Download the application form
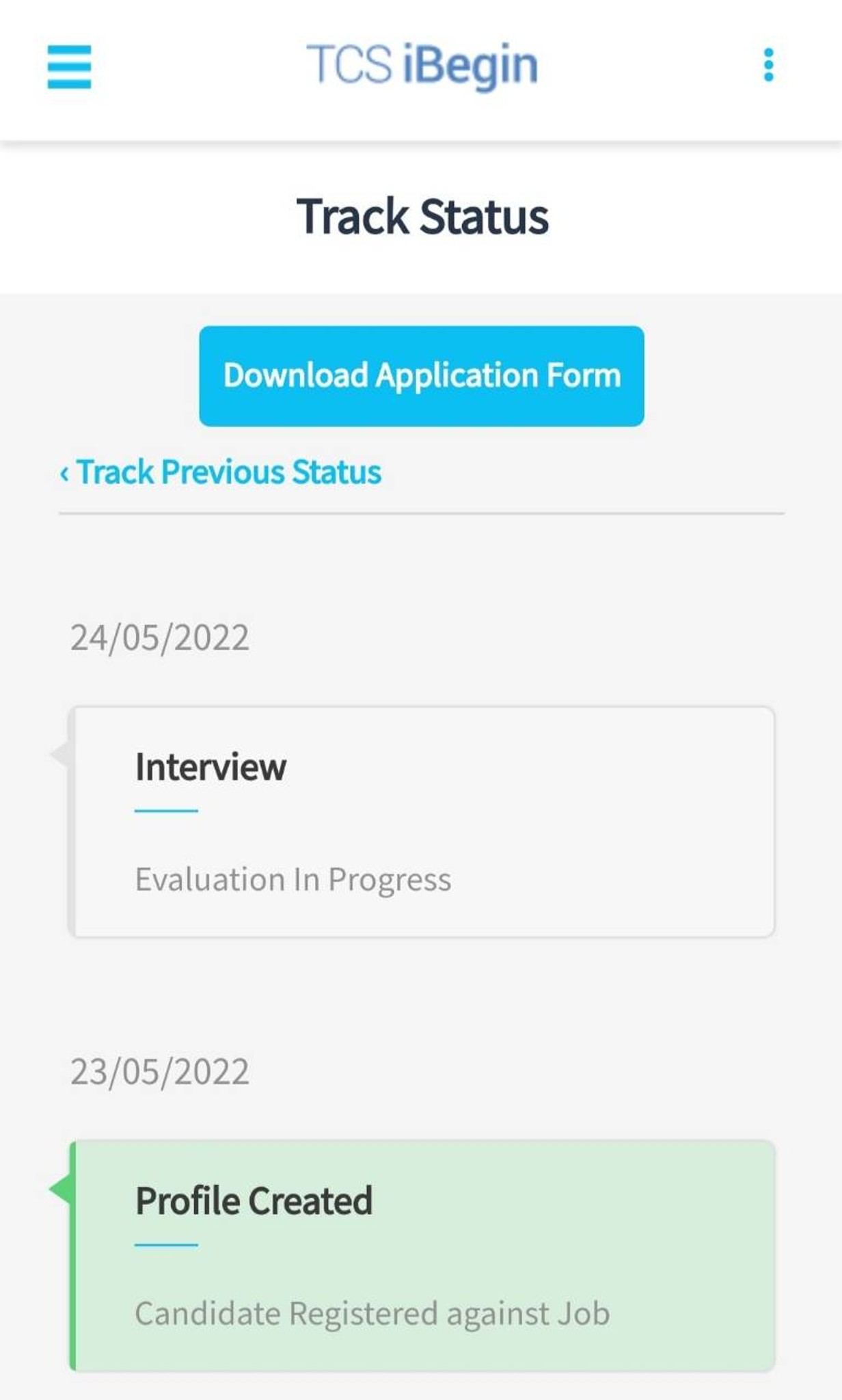 (x=422, y=376)
